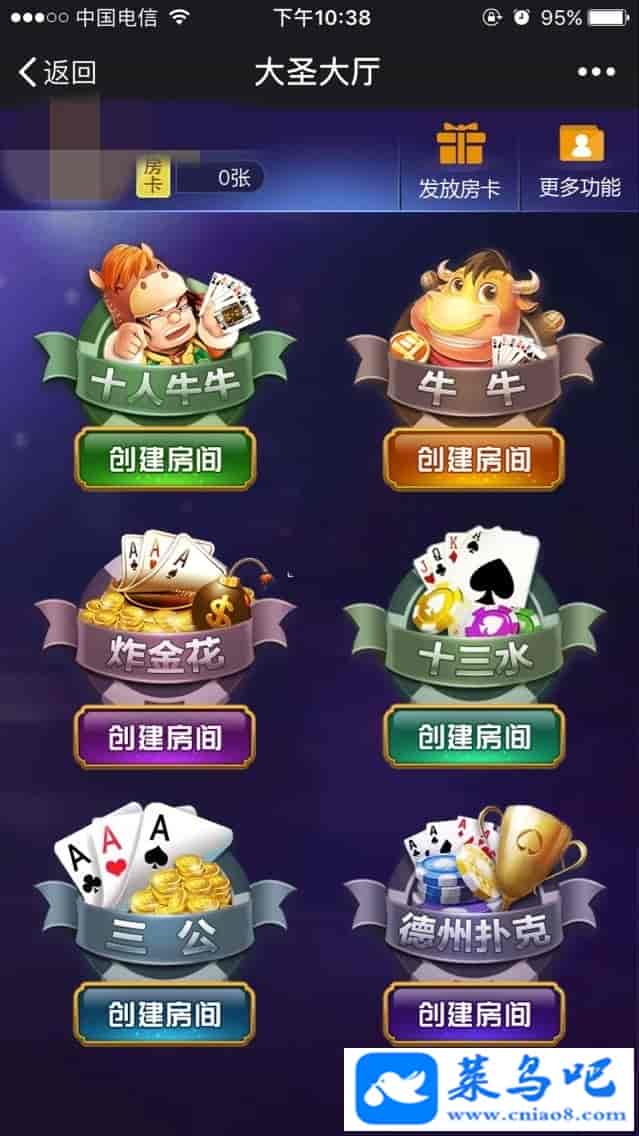The image size is (639, 1136).
Task: Create a room for 牛牛
Action: click(474, 459)
